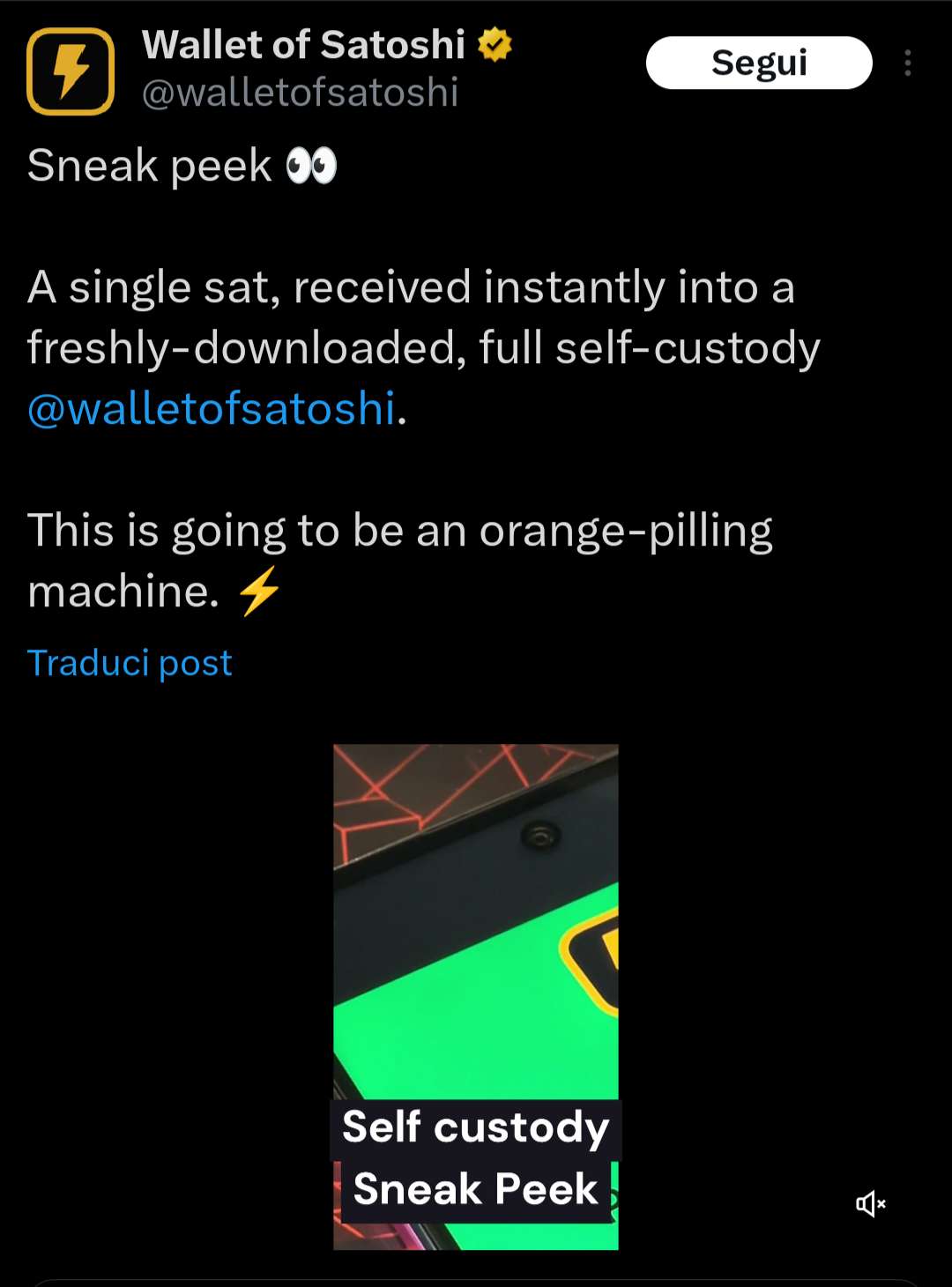Unmute the video sound
This screenshot has width=952, height=1287.
point(870,1203)
